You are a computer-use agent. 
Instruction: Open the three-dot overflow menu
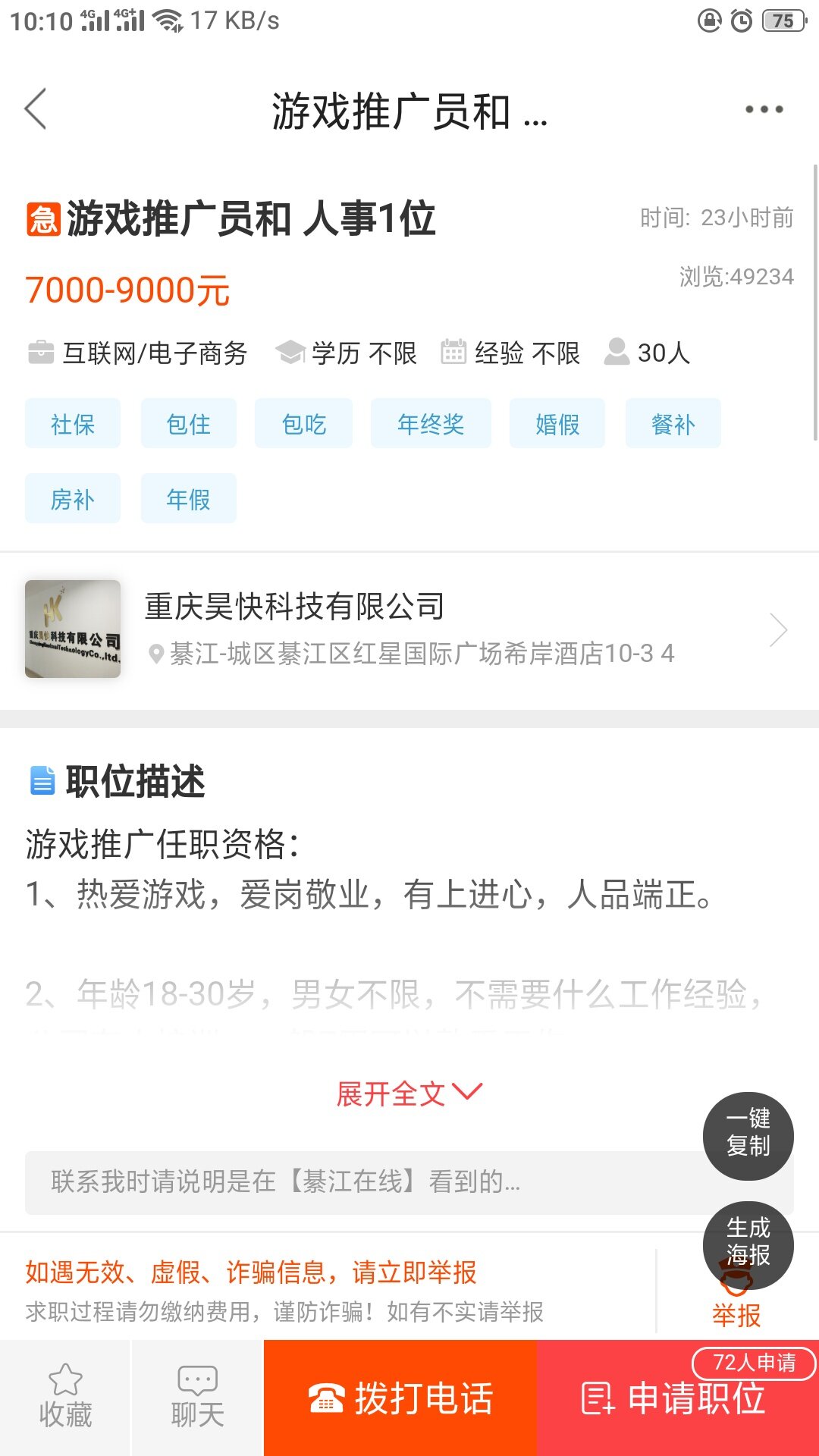763,110
